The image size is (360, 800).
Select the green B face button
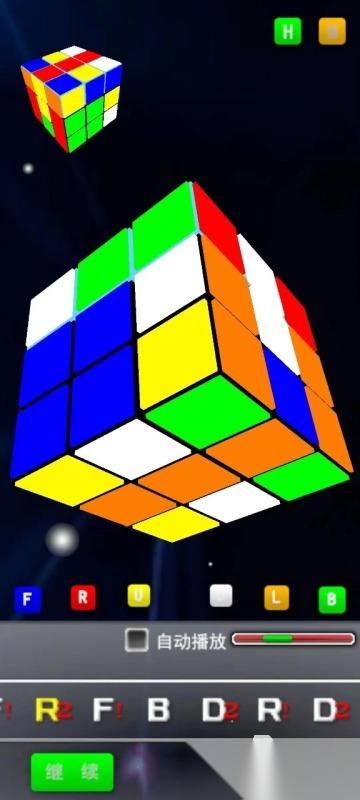coord(332,599)
